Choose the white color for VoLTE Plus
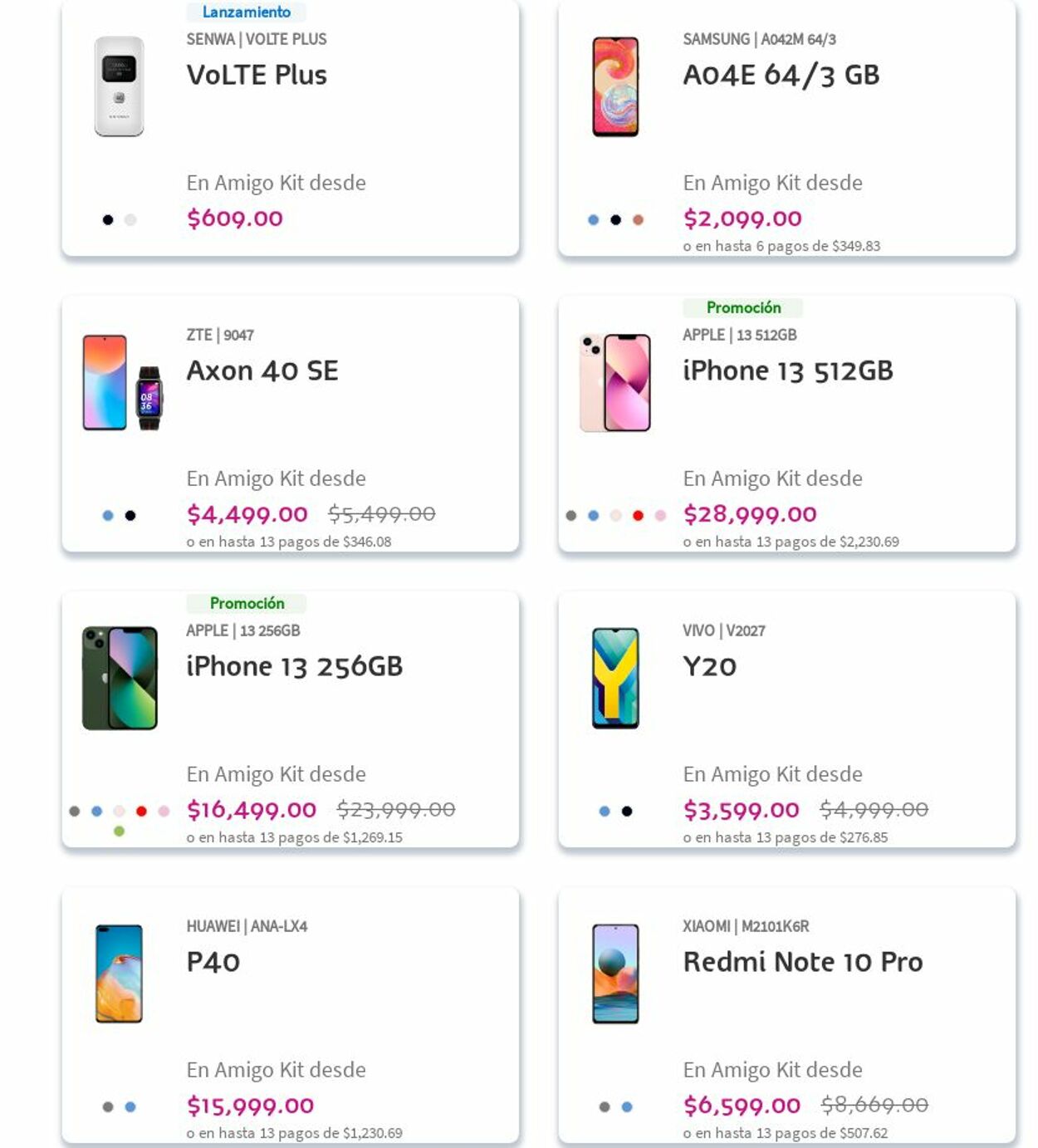 click(130, 220)
